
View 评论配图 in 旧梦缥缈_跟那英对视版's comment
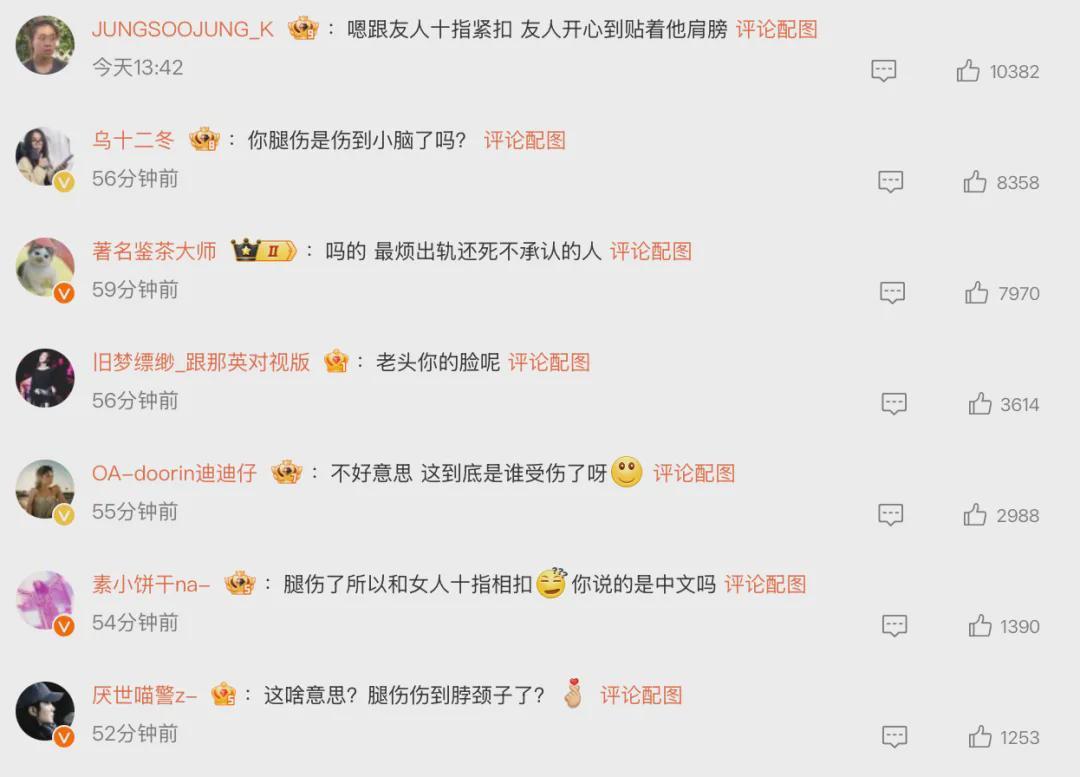click(548, 362)
